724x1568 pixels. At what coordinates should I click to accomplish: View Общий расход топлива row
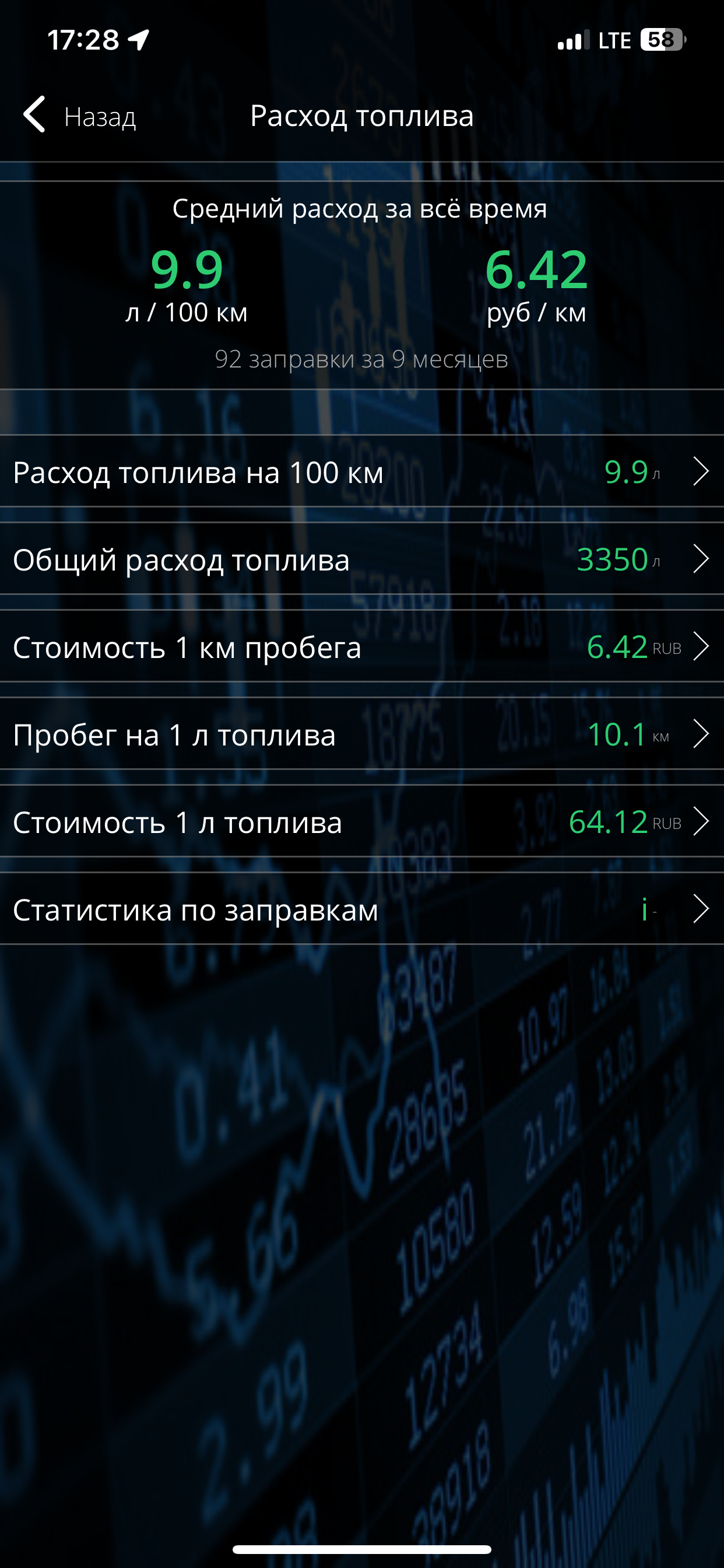pos(361,559)
